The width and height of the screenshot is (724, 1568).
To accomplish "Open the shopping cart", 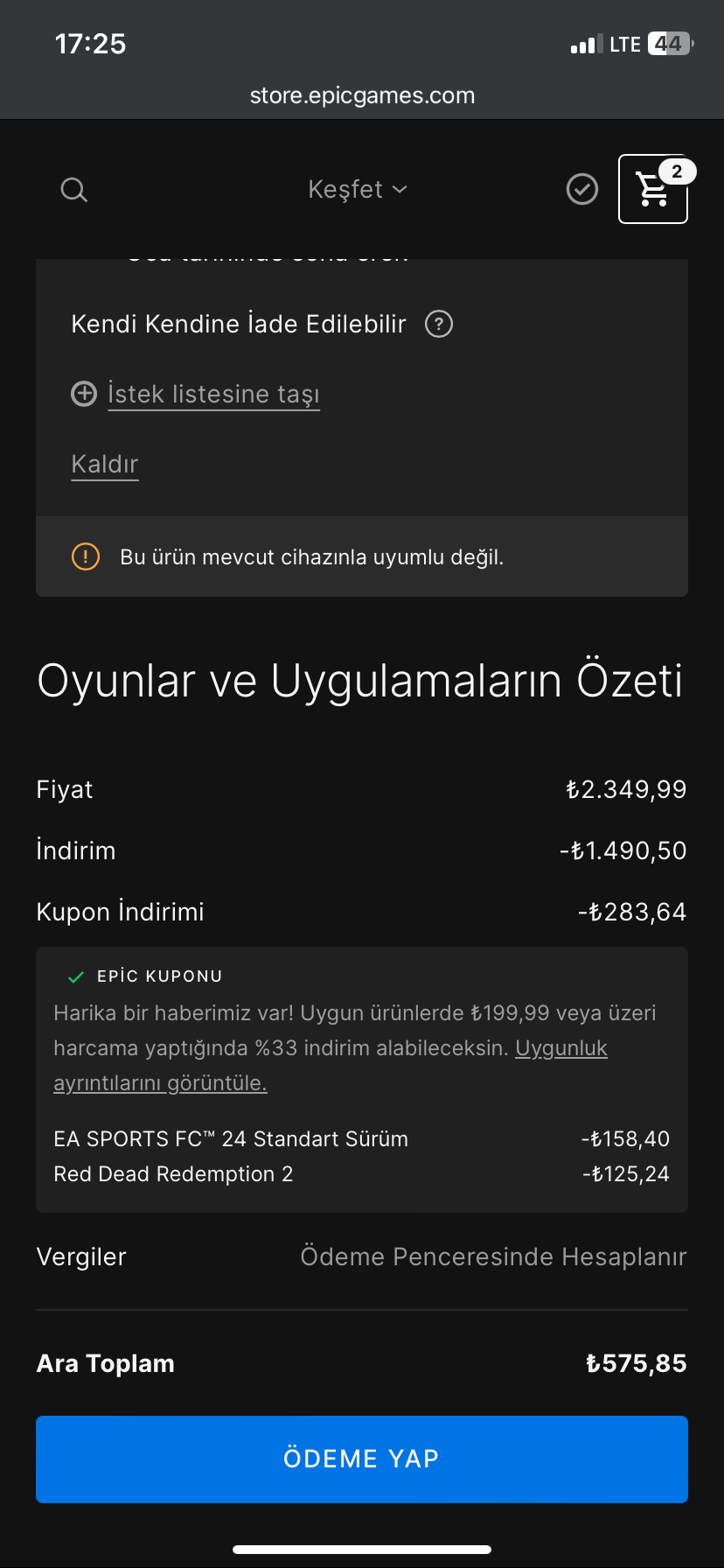I will point(653,189).
